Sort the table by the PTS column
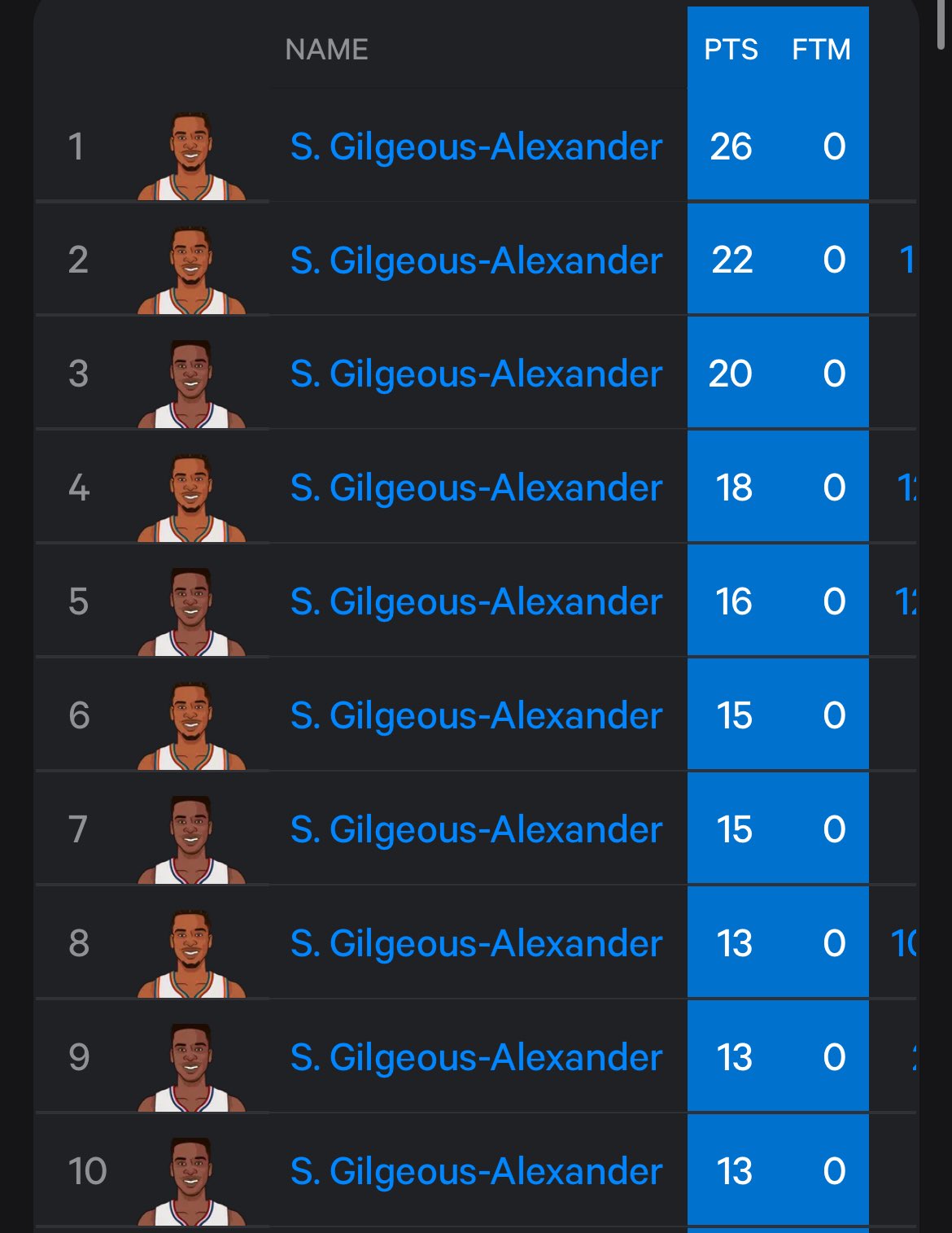 (x=731, y=50)
